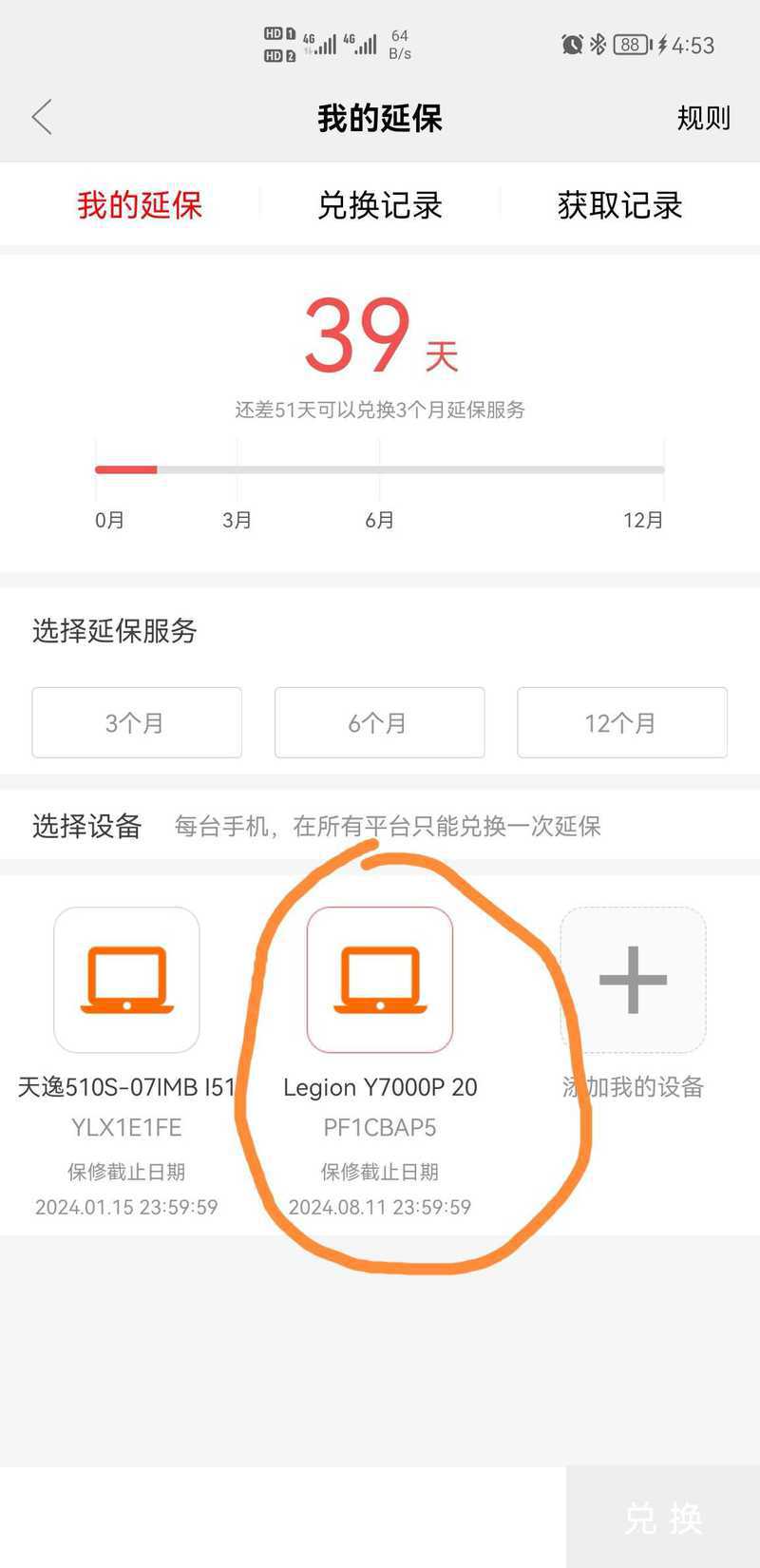Switch to the 获取记录 tab
The image size is (760, 1568).
click(619, 205)
